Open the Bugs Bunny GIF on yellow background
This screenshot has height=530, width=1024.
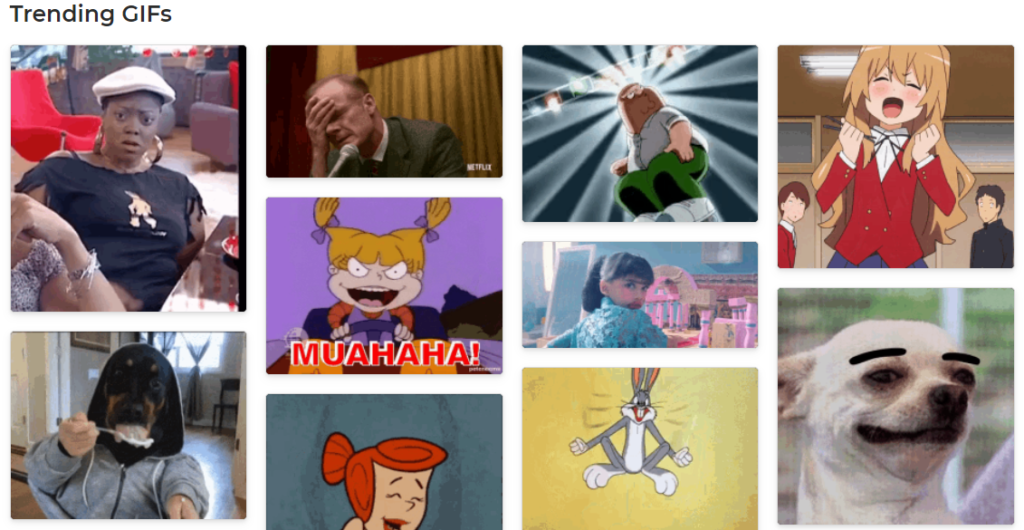pos(639,447)
